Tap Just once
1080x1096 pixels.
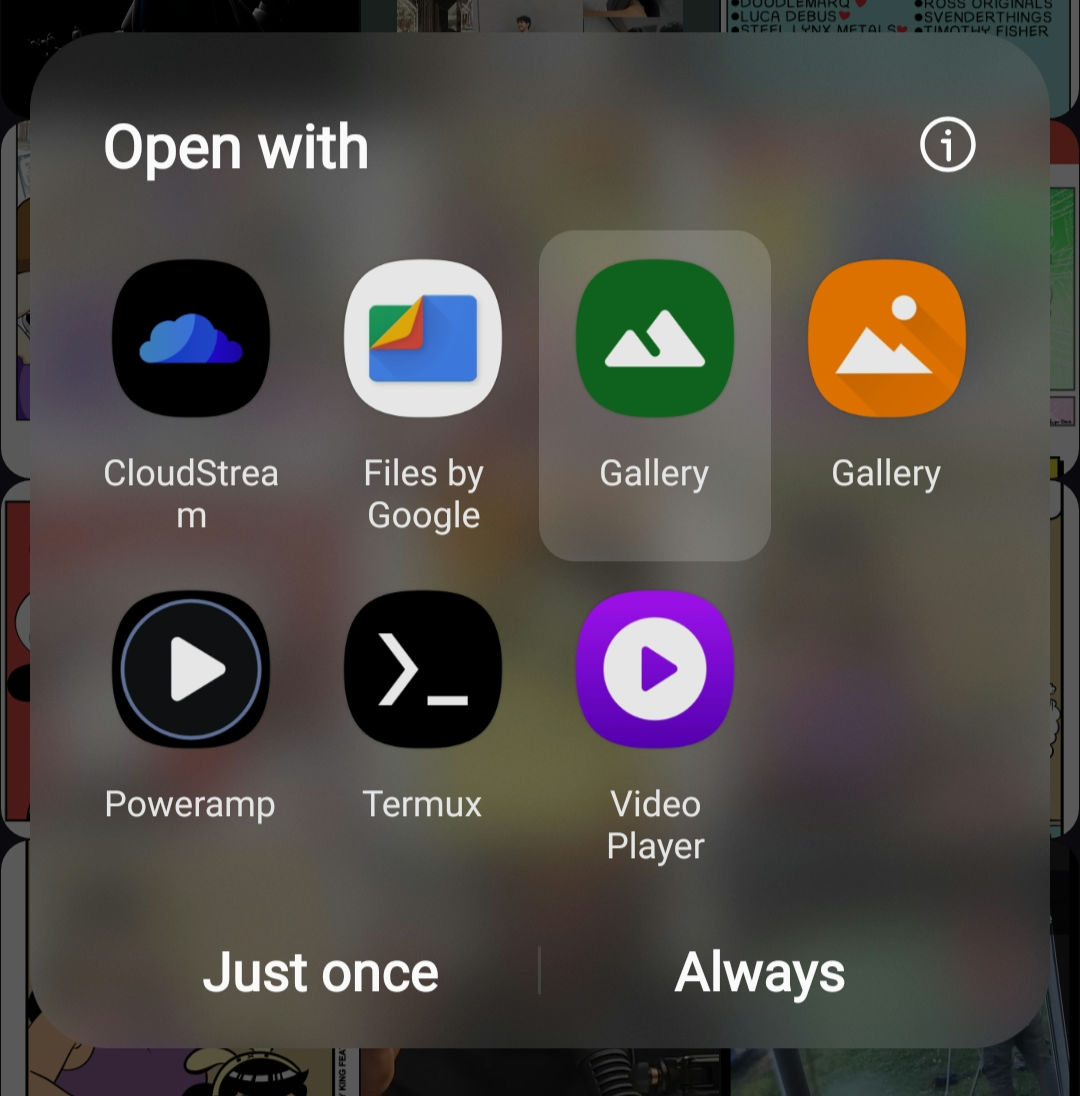[320, 972]
